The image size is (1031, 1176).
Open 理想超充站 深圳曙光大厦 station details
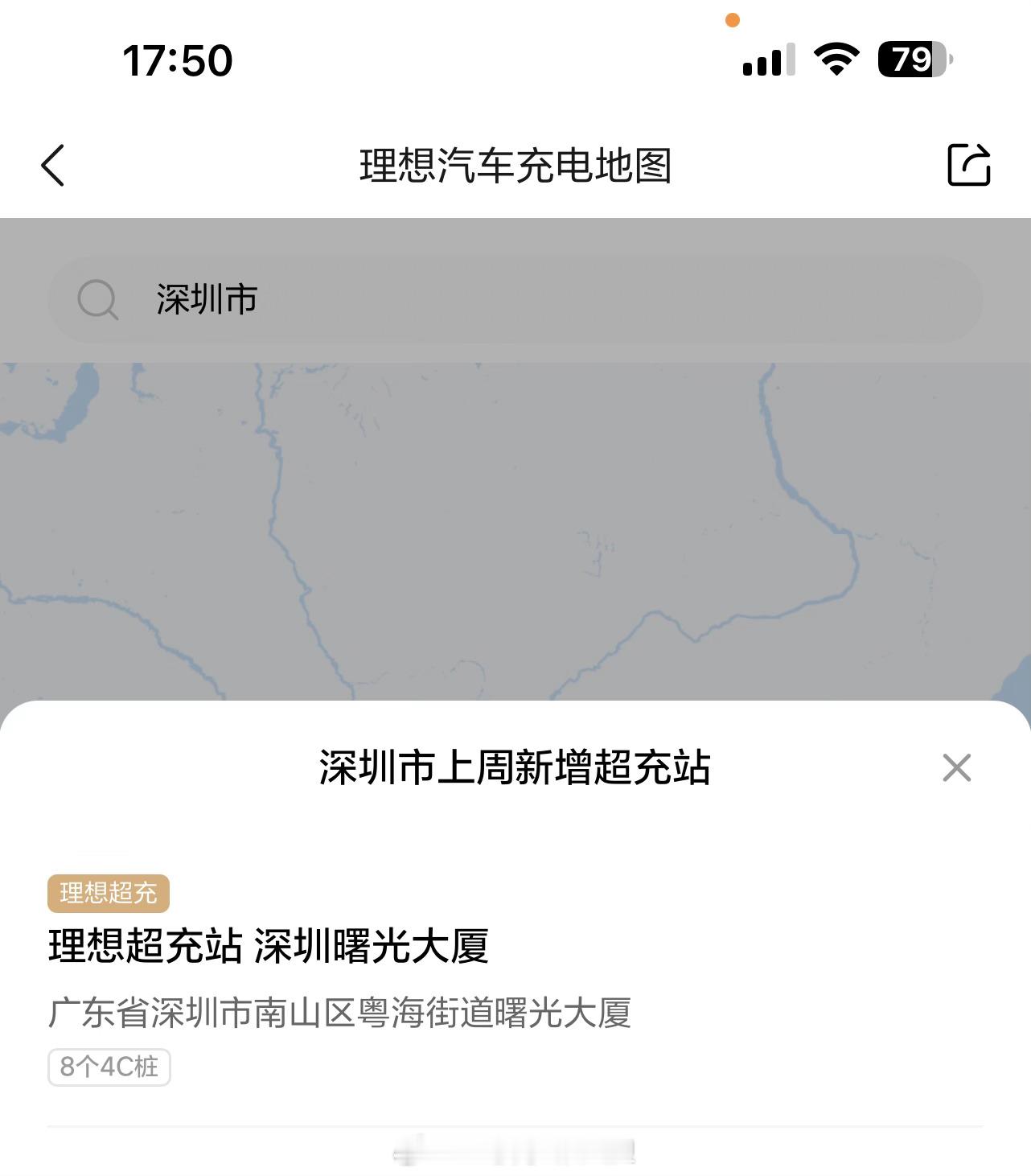(x=269, y=948)
